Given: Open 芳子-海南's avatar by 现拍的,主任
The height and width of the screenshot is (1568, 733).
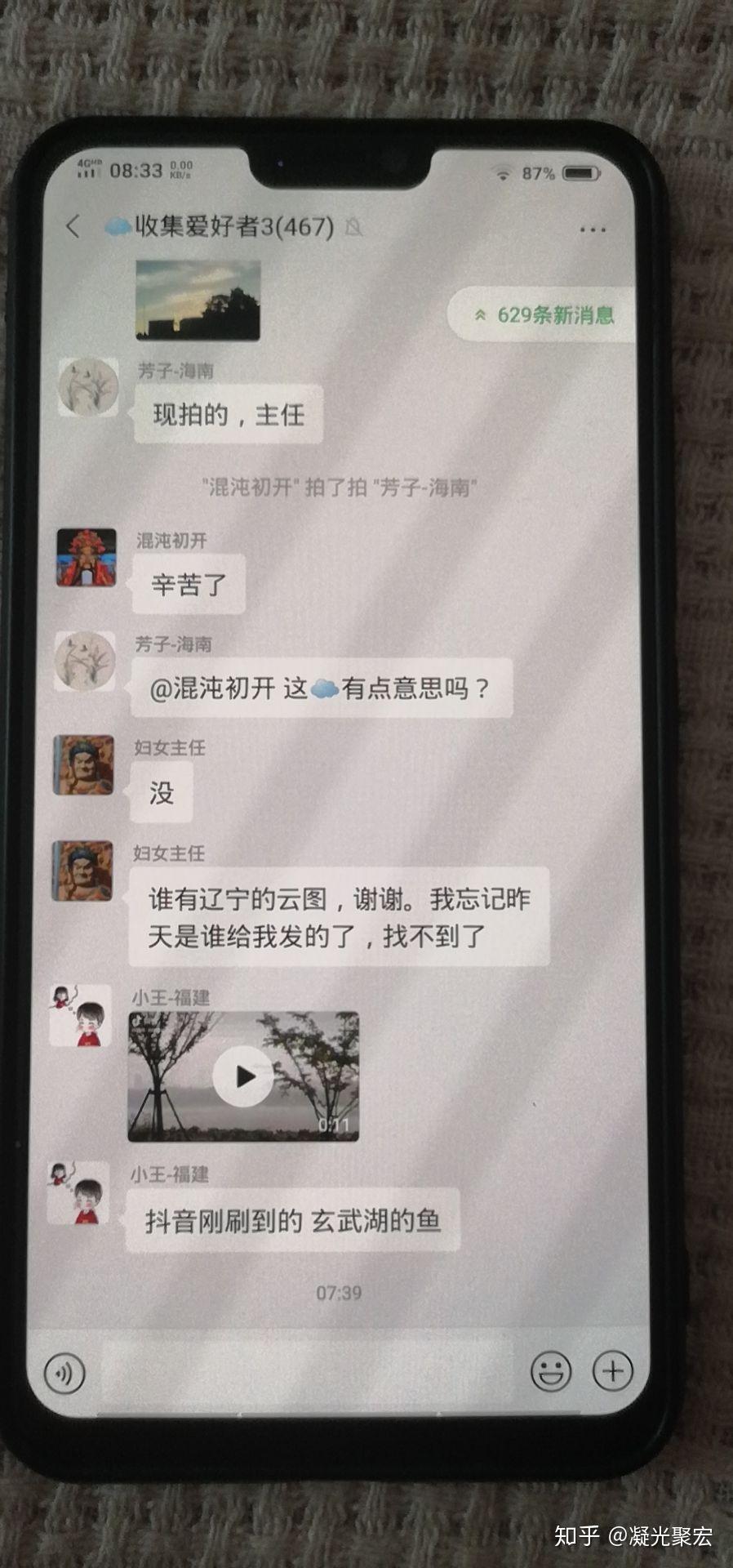Looking at the screenshot, I should tap(89, 387).
